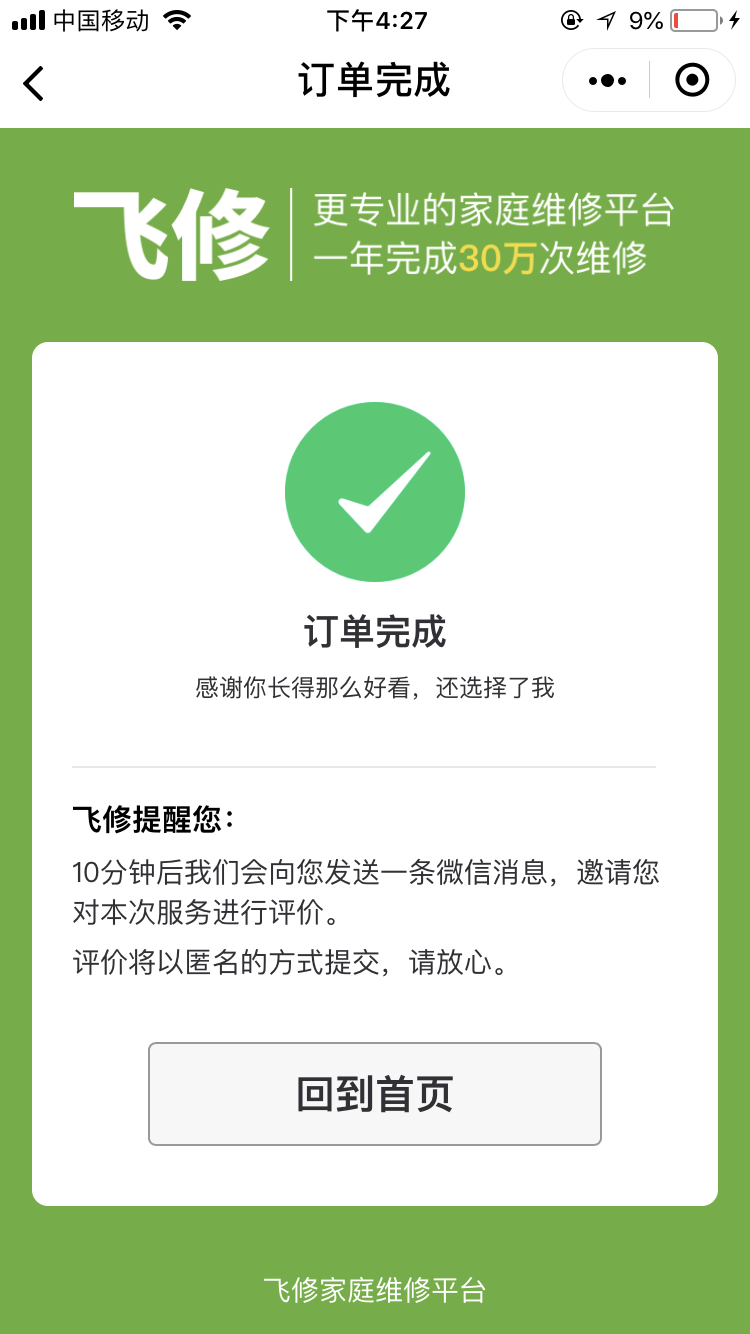The image size is (750, 1334).
Task: Tap the 回到首页 button
Action: 374,1094
